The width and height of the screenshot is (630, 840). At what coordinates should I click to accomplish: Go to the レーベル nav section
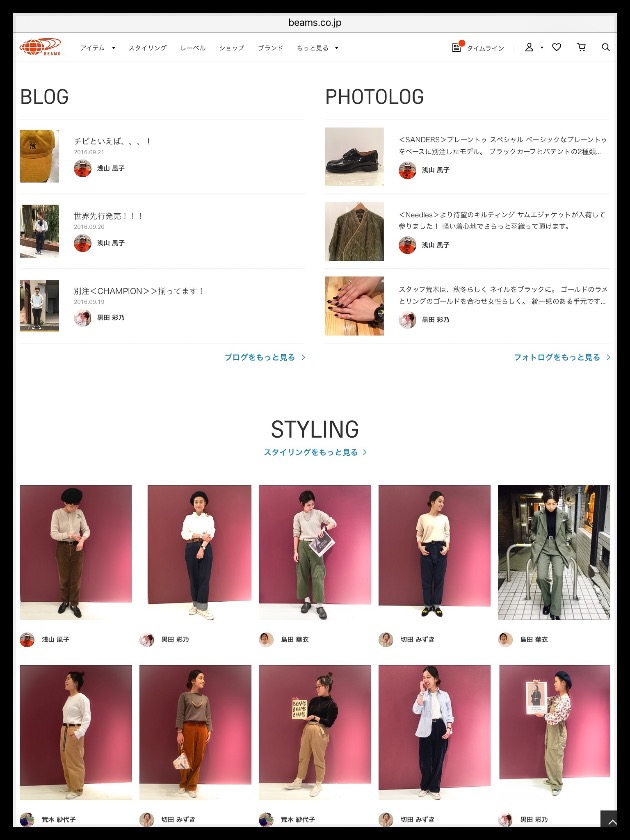[193, 47]
